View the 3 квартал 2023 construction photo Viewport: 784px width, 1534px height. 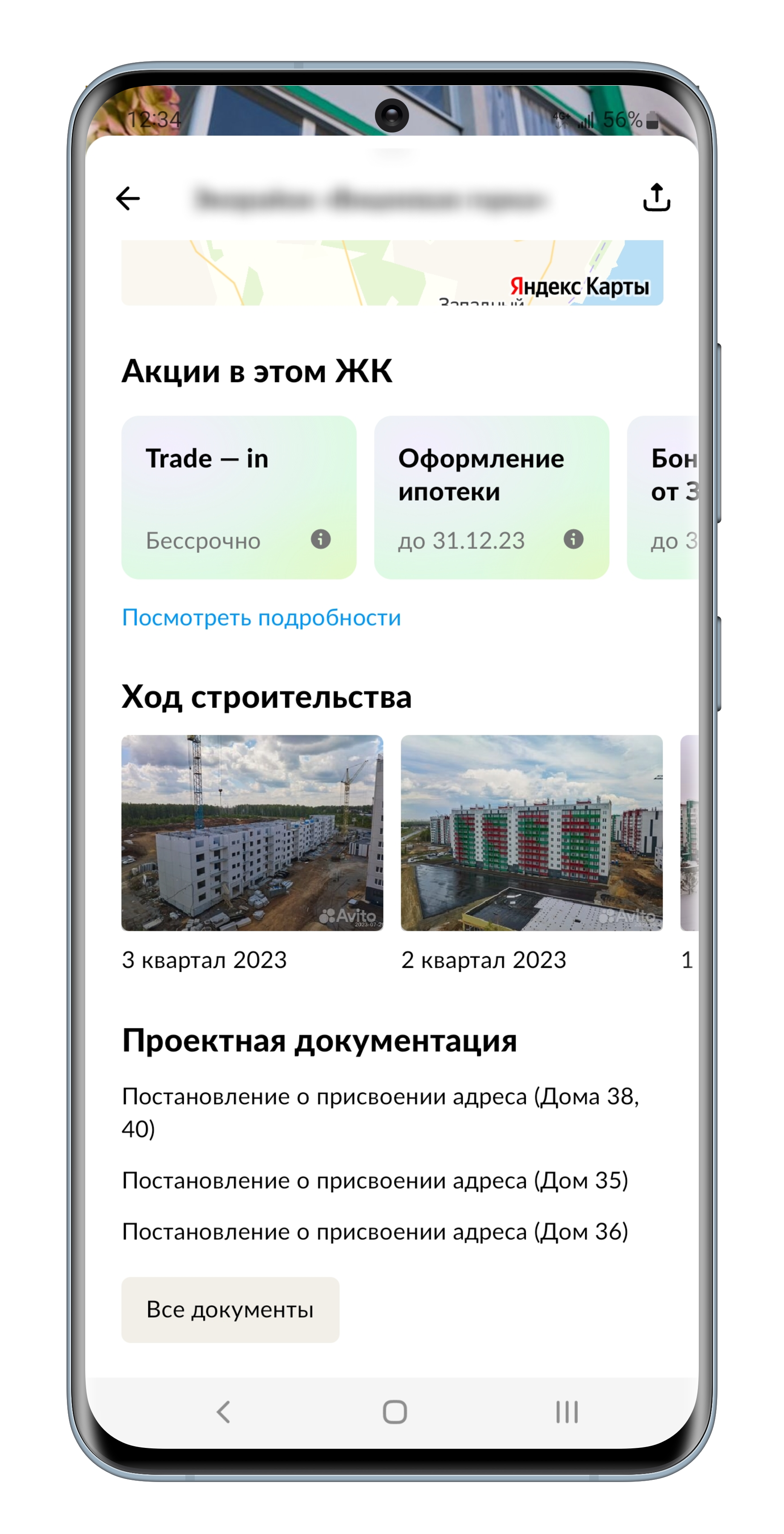[252, 833]
